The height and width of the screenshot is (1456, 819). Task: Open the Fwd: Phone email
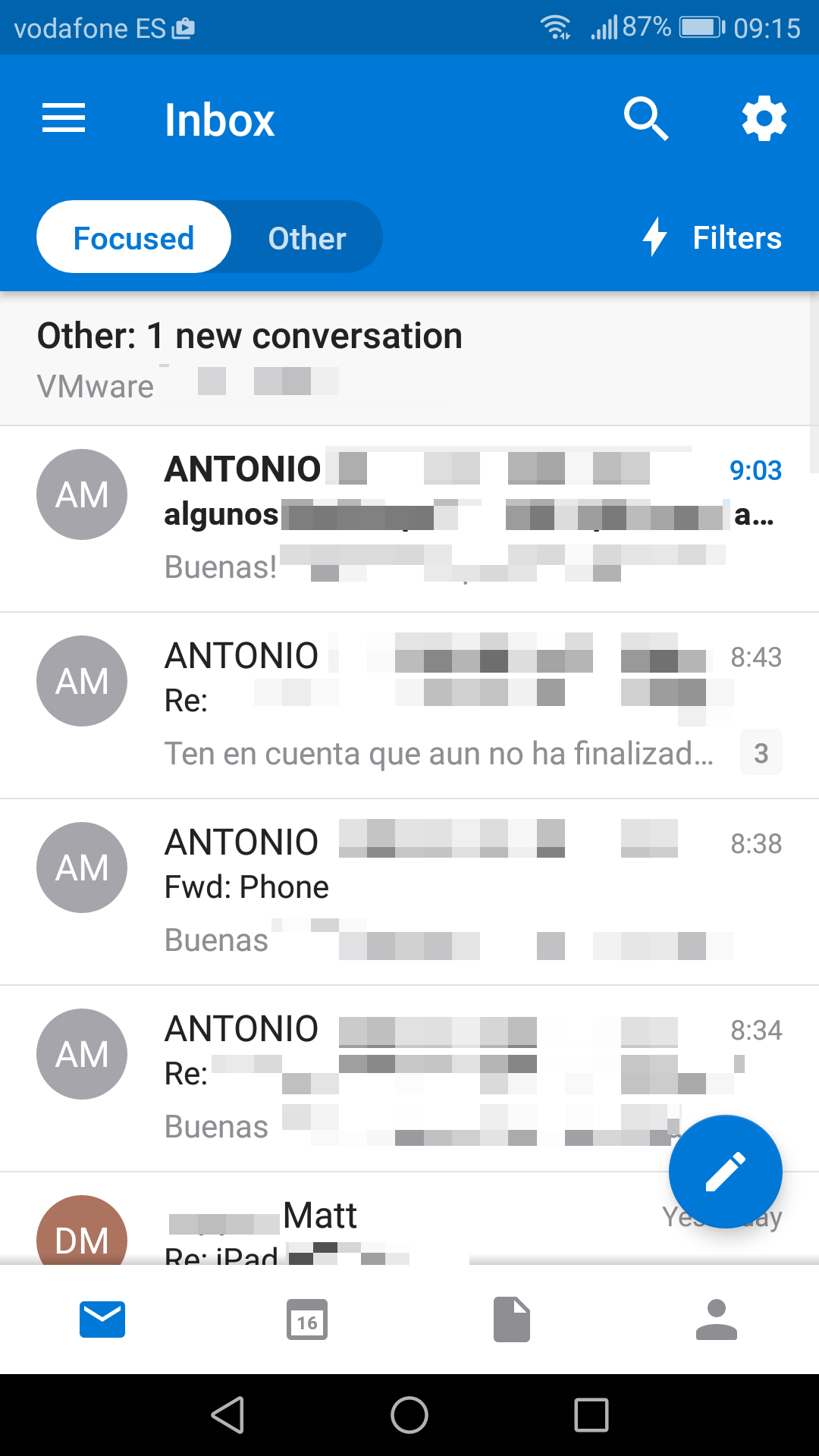click(409, 893)
